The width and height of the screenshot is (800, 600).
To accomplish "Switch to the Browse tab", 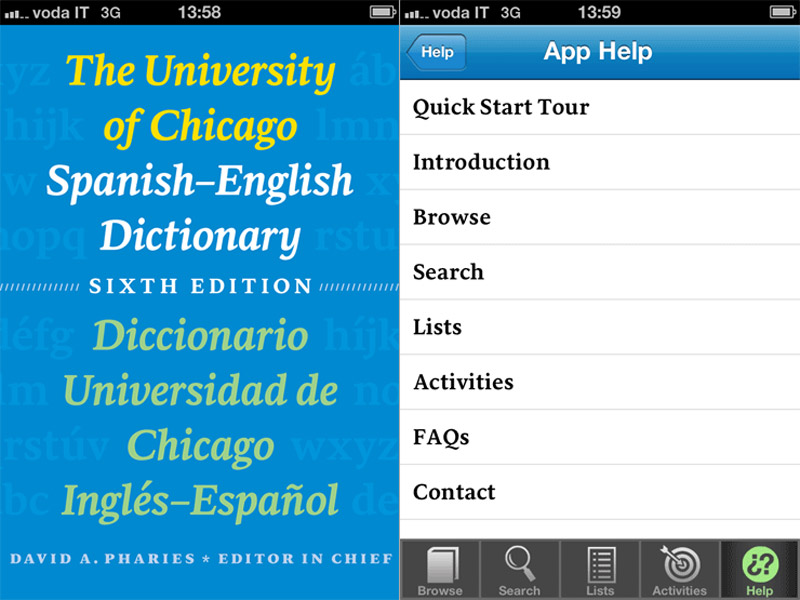I will [x=440, y=570].
